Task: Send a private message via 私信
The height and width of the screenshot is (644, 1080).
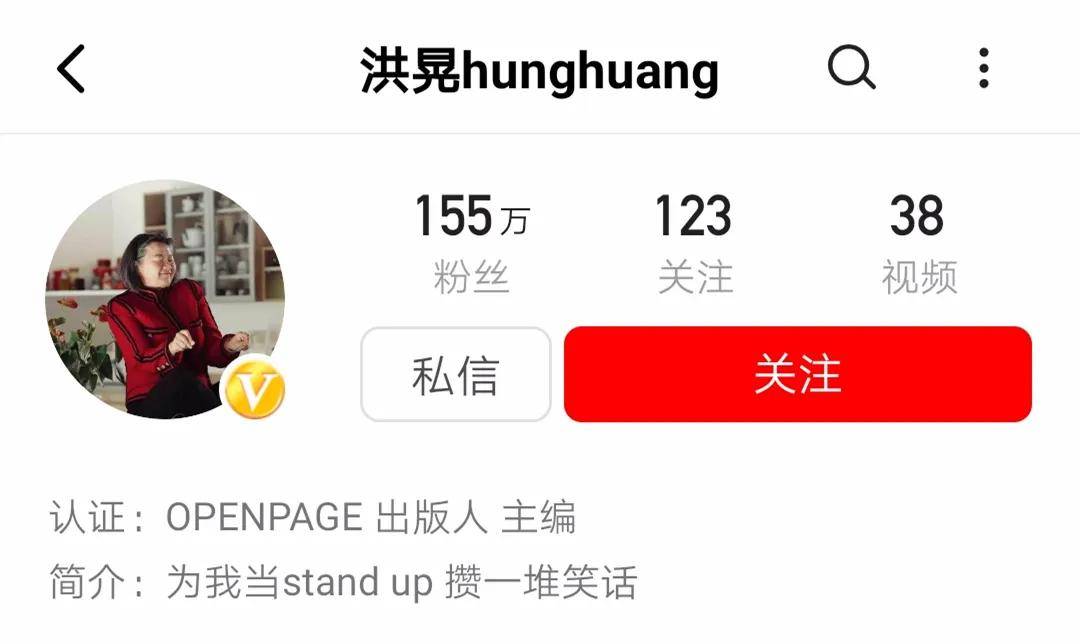Action: point(455,375)
